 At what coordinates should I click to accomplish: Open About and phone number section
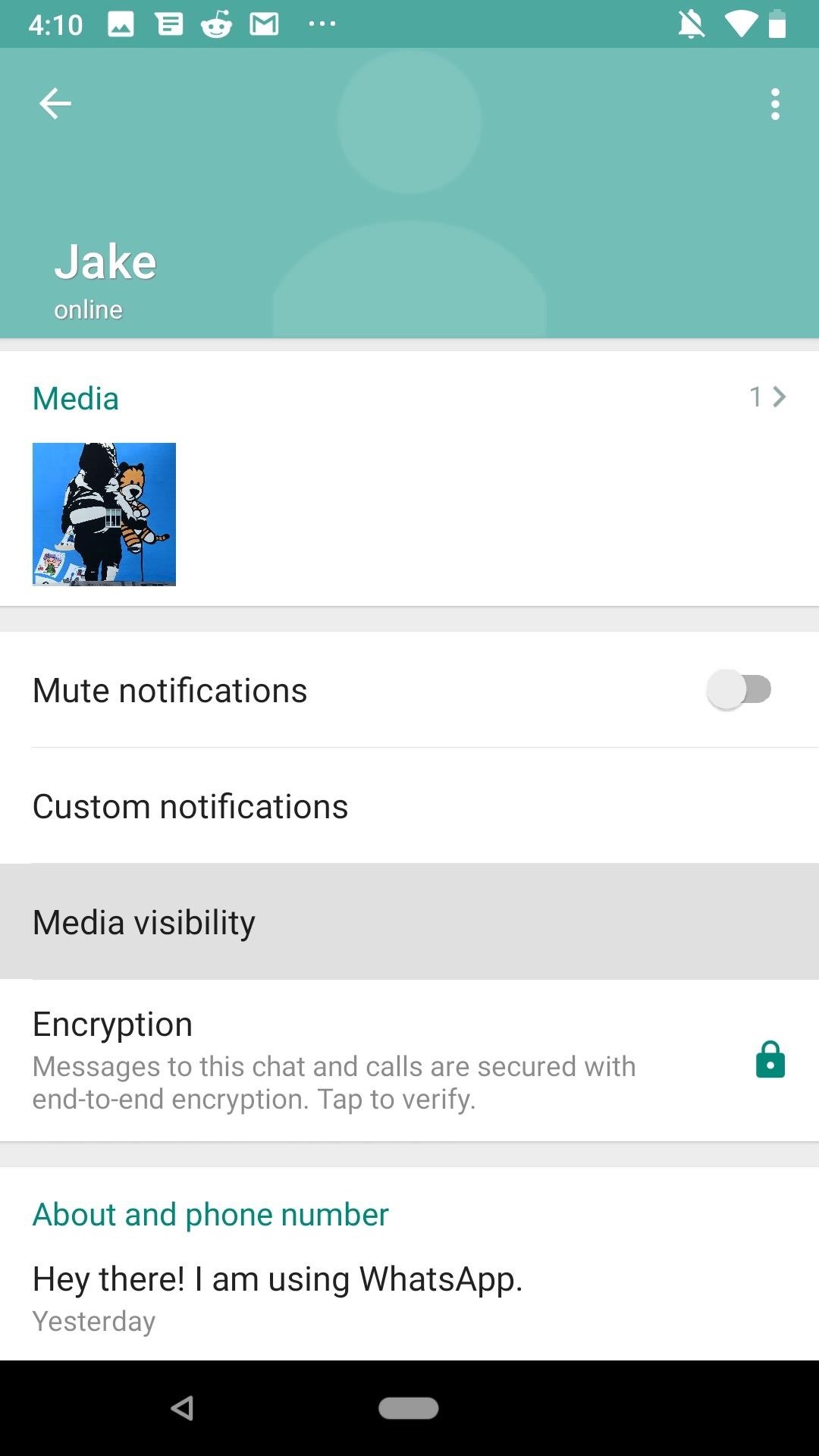210,1213
